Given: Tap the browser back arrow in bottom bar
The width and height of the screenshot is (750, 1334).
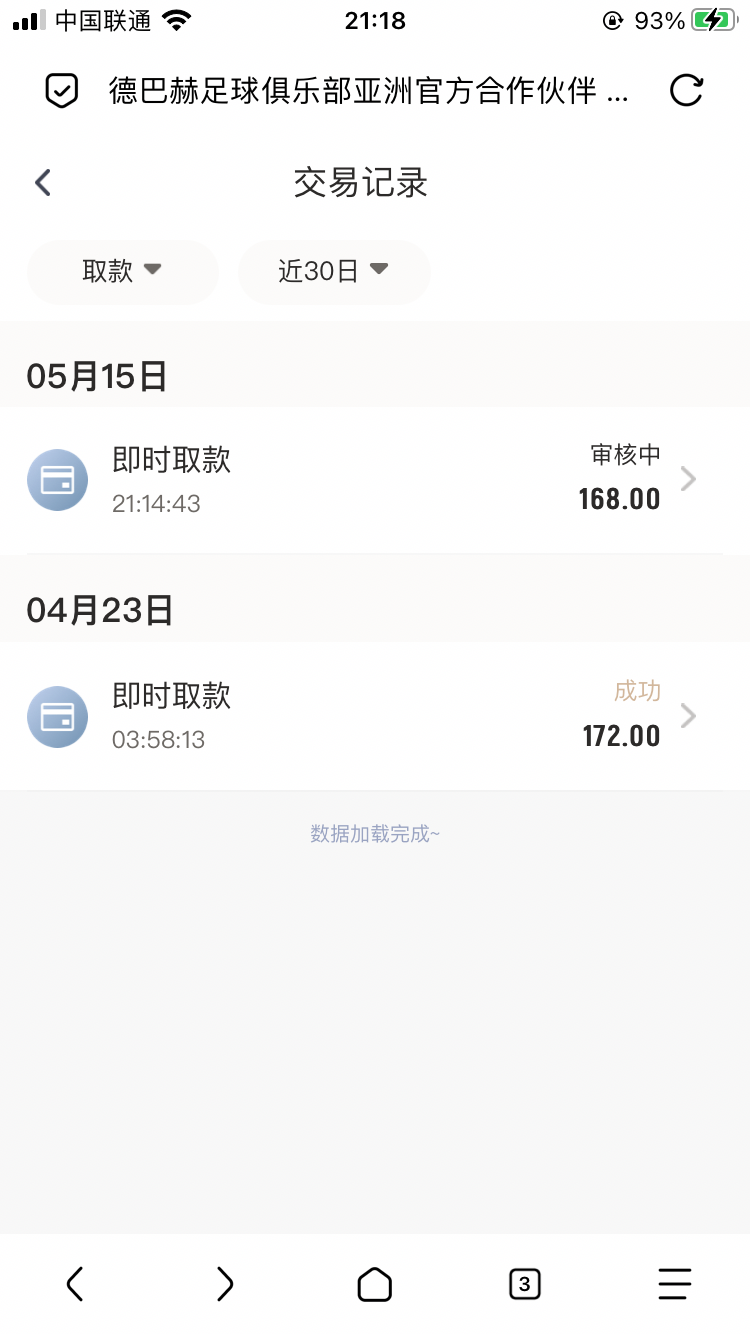Looking at the screenshot, I should pyautogui.click(x=75, y=1283).
